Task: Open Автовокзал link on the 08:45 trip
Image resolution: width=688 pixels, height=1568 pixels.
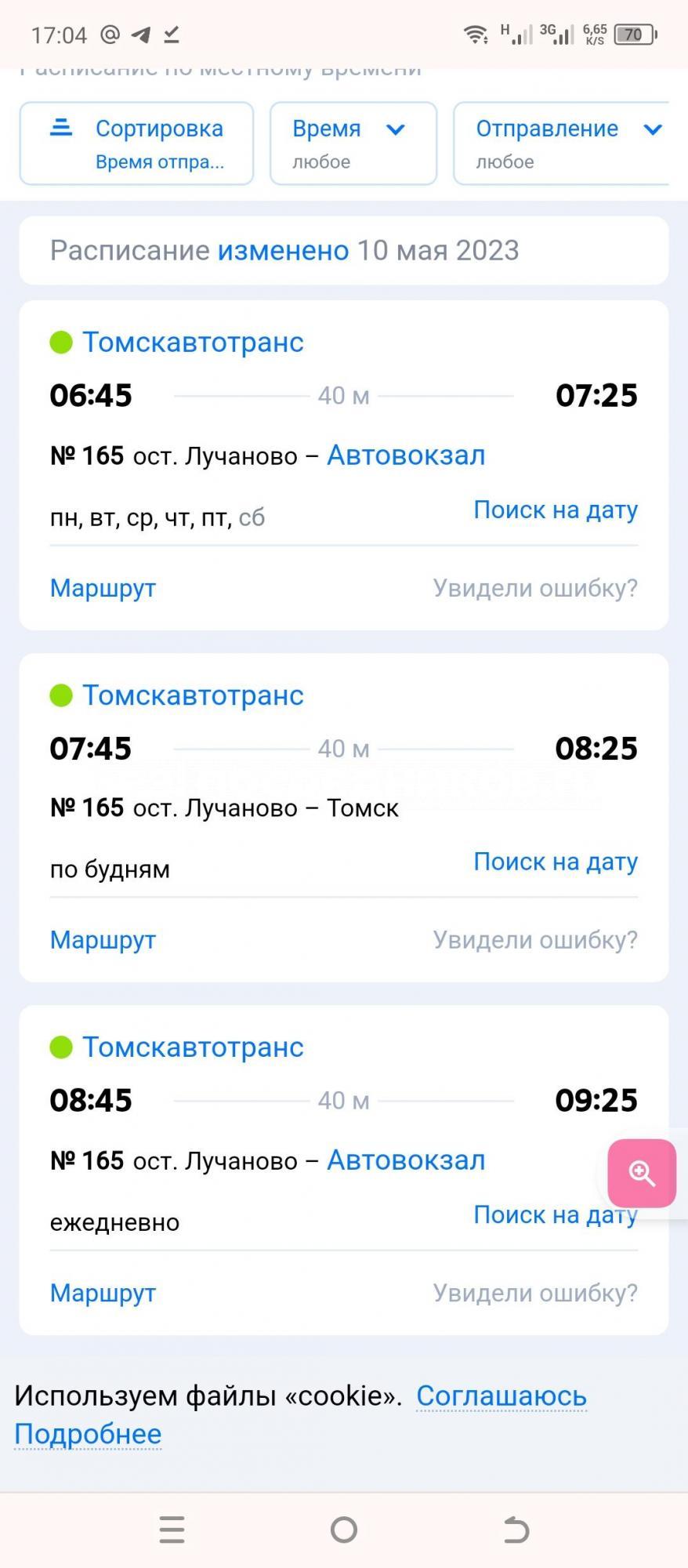Action: click(406, 1160)
